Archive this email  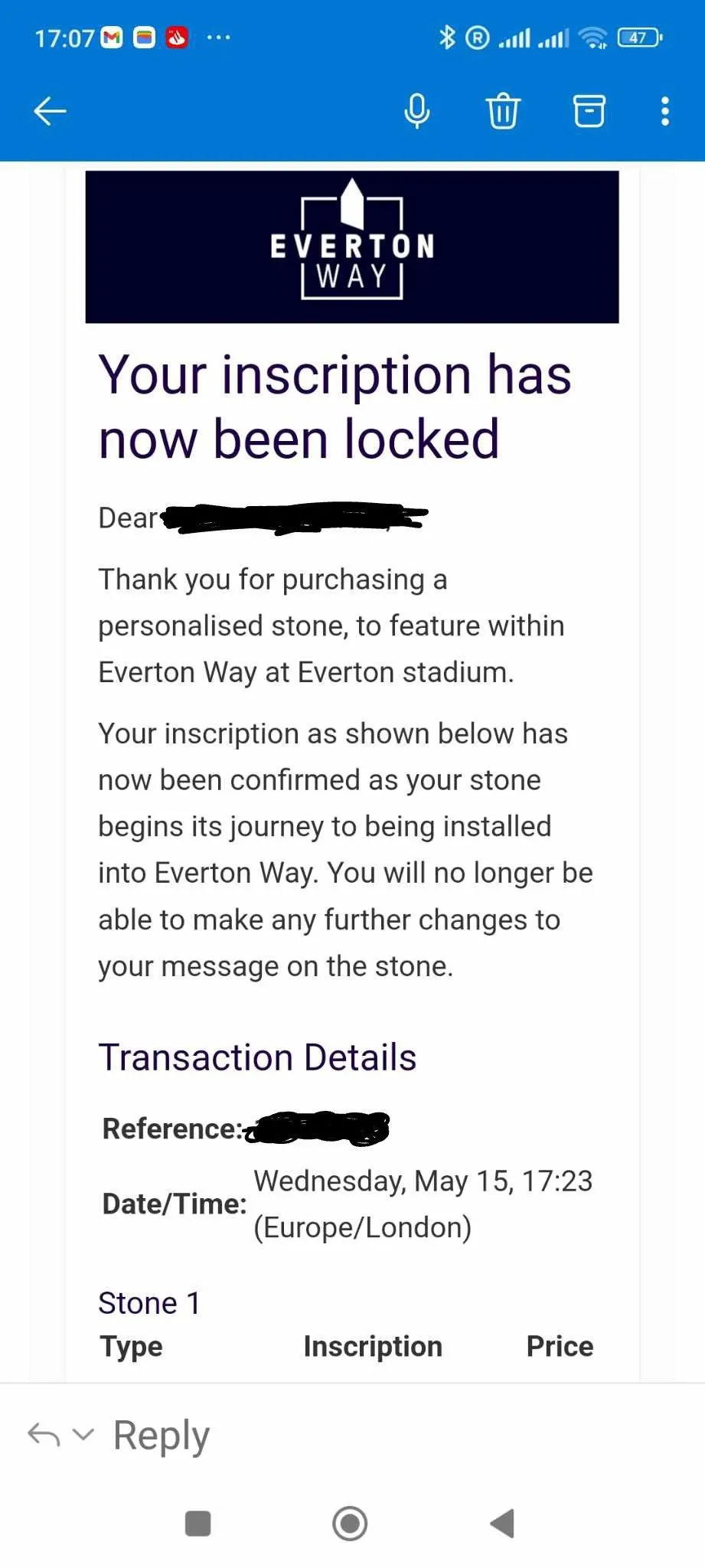point(589,112)
